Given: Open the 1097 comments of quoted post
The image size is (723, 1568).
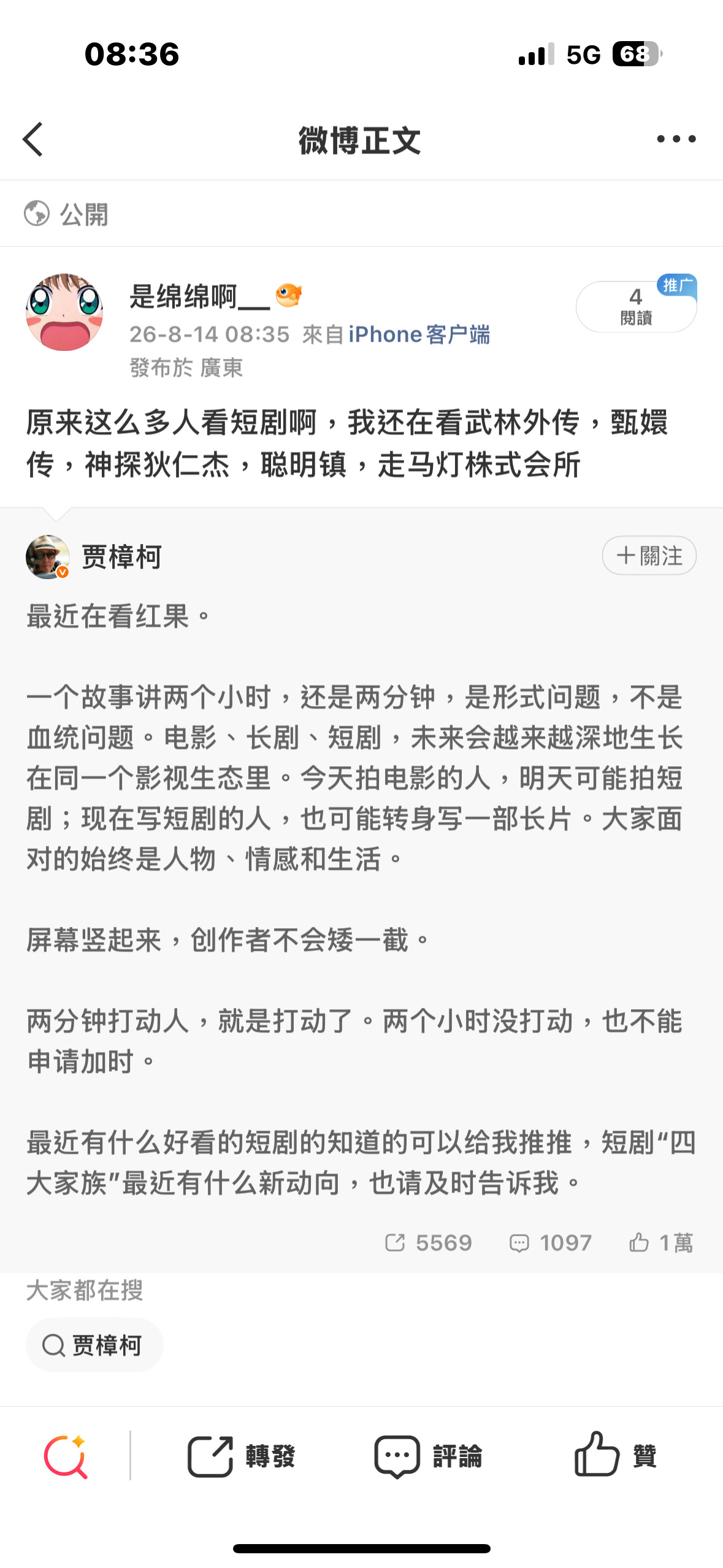Looking at the screenshot, I should pos(550,1243).
